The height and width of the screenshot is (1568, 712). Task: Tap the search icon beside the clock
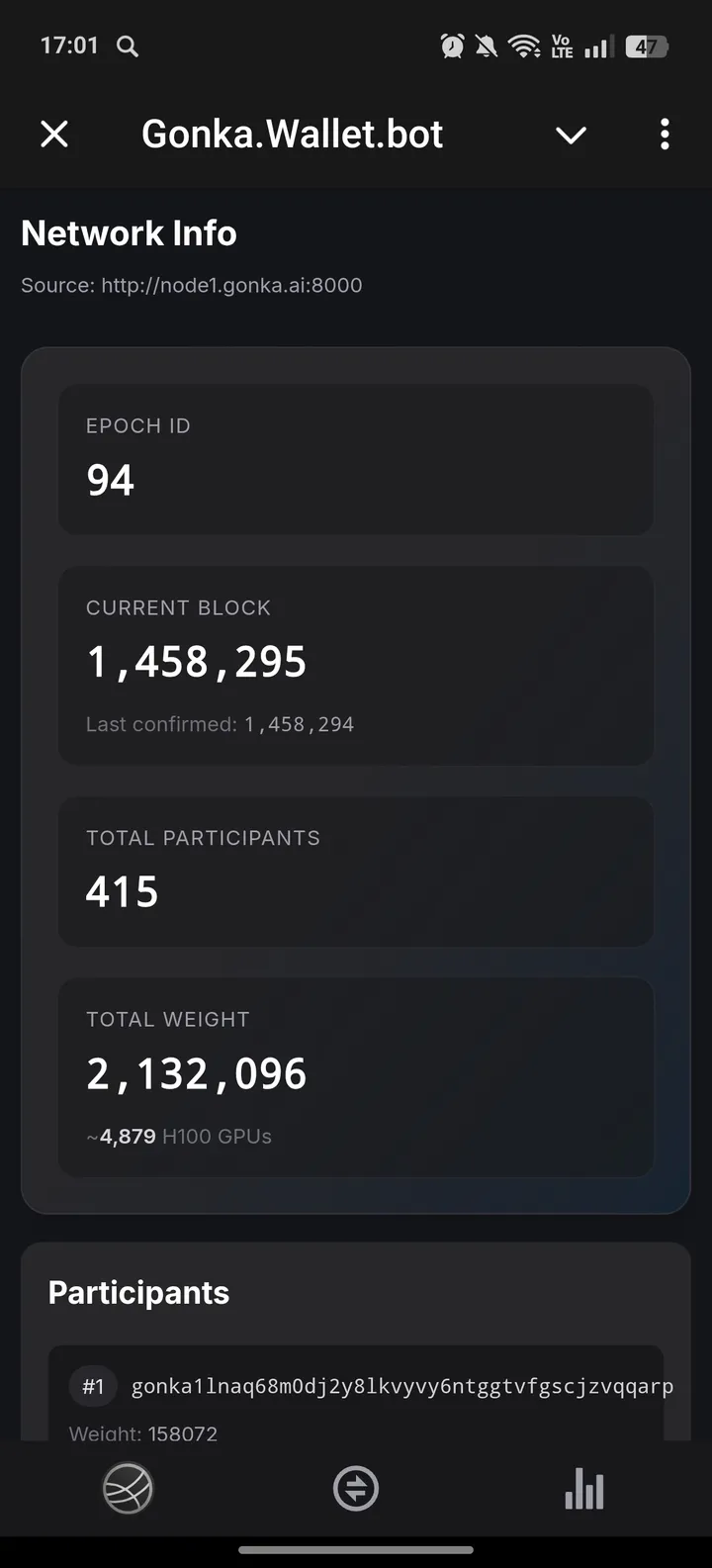[127, 46]
